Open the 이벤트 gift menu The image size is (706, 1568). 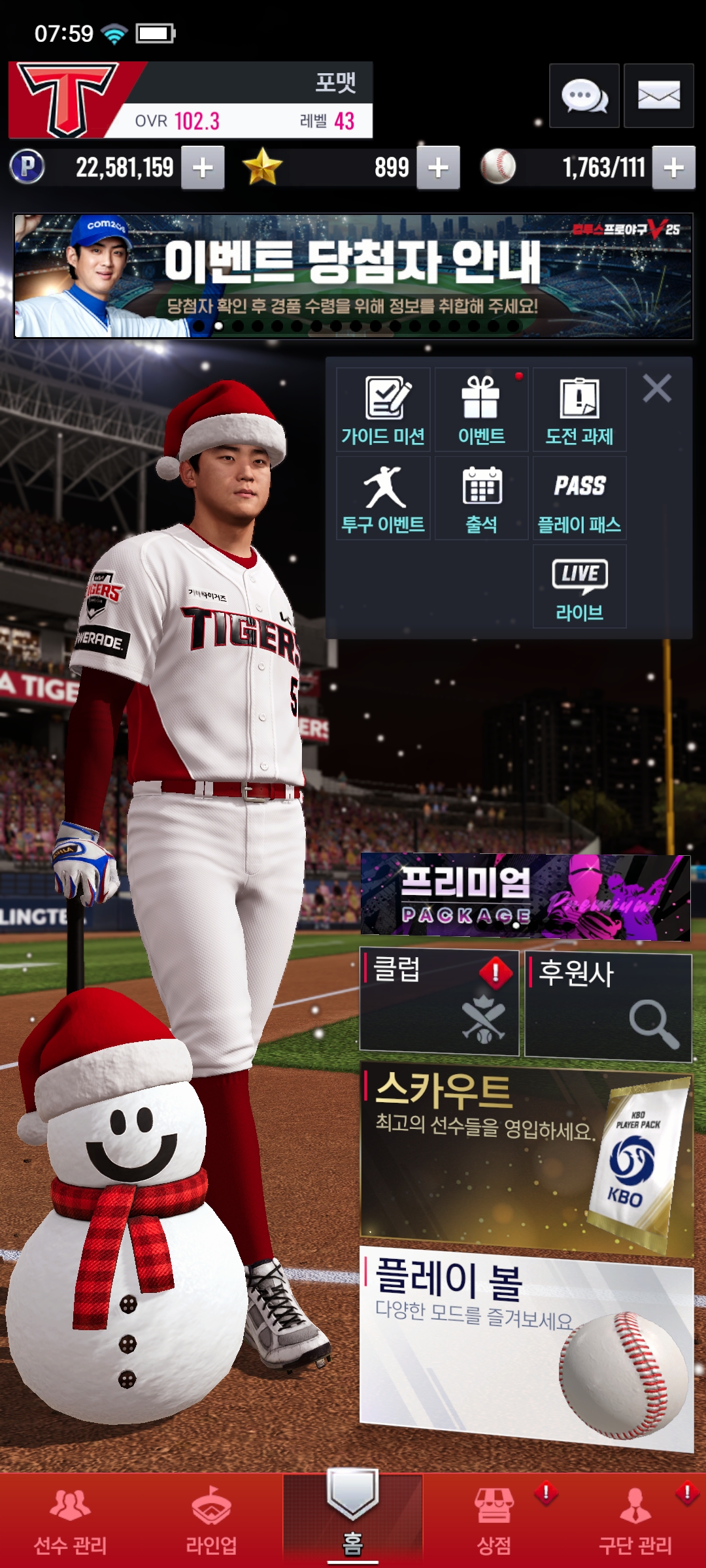coord(481,410)
